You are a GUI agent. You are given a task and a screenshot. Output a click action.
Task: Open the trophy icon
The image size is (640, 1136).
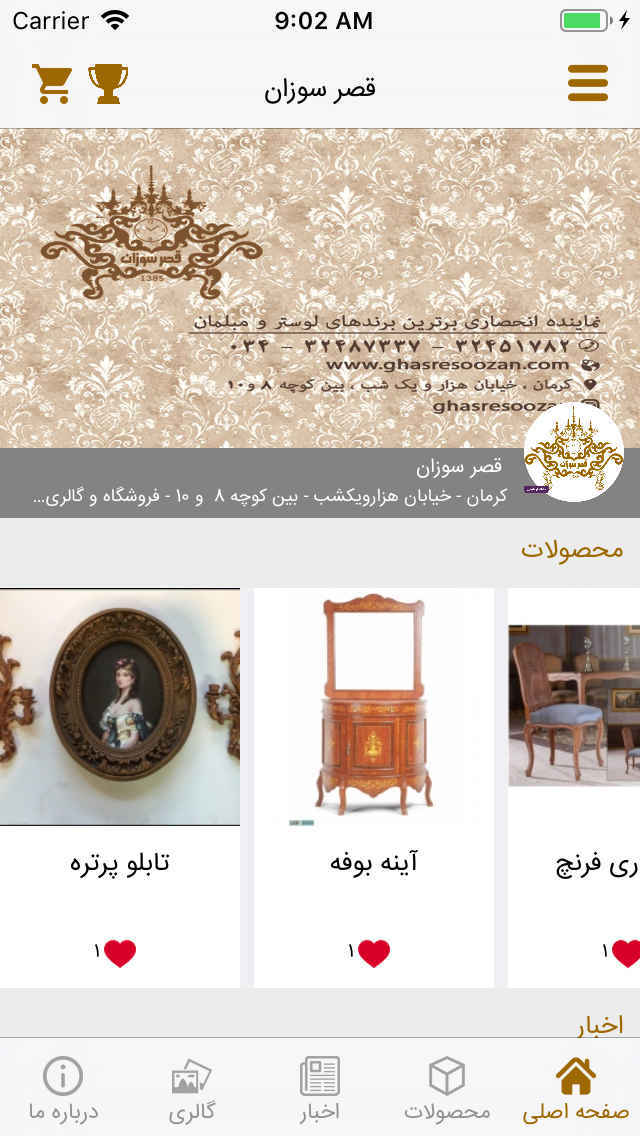[108, 84]
